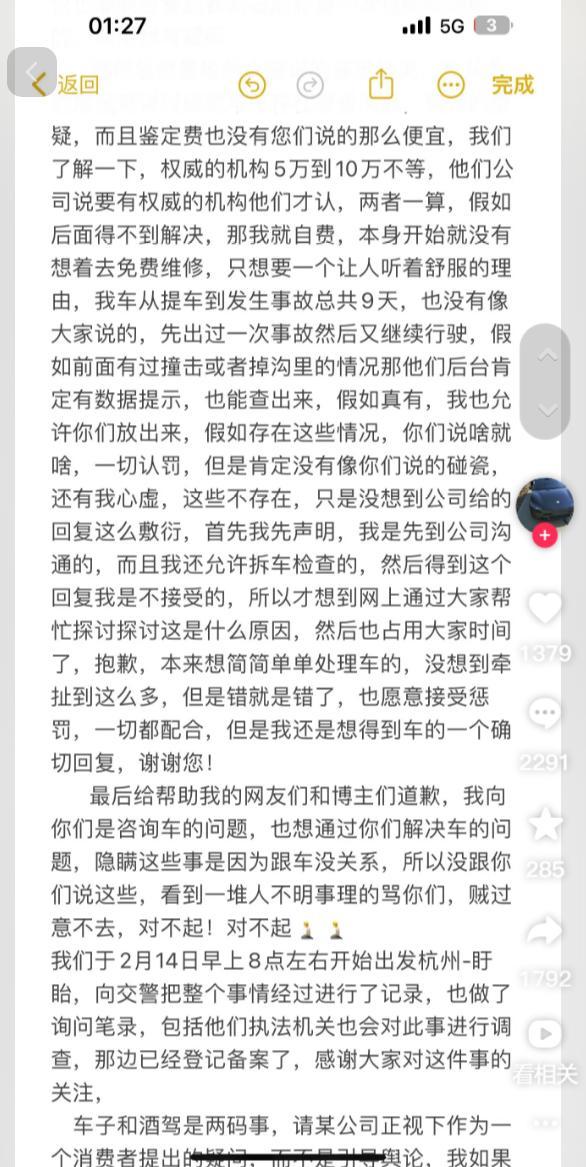Viewport: 586px width, 1167px height.
Task: Follow the author with the red plus
Action: point(545,535)
